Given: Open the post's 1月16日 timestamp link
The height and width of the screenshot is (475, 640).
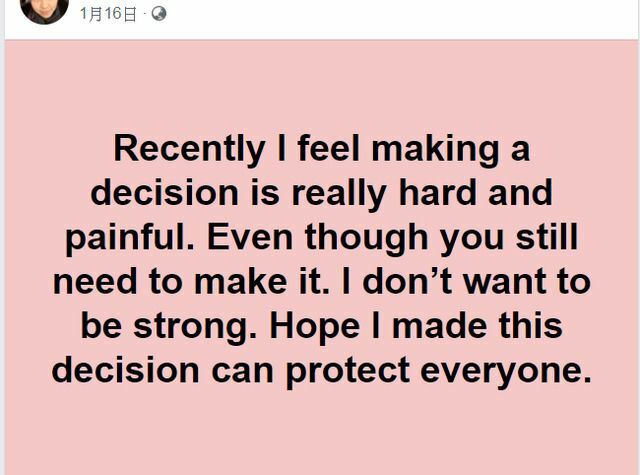Looking at the screenshot, I should pos(107,14).
